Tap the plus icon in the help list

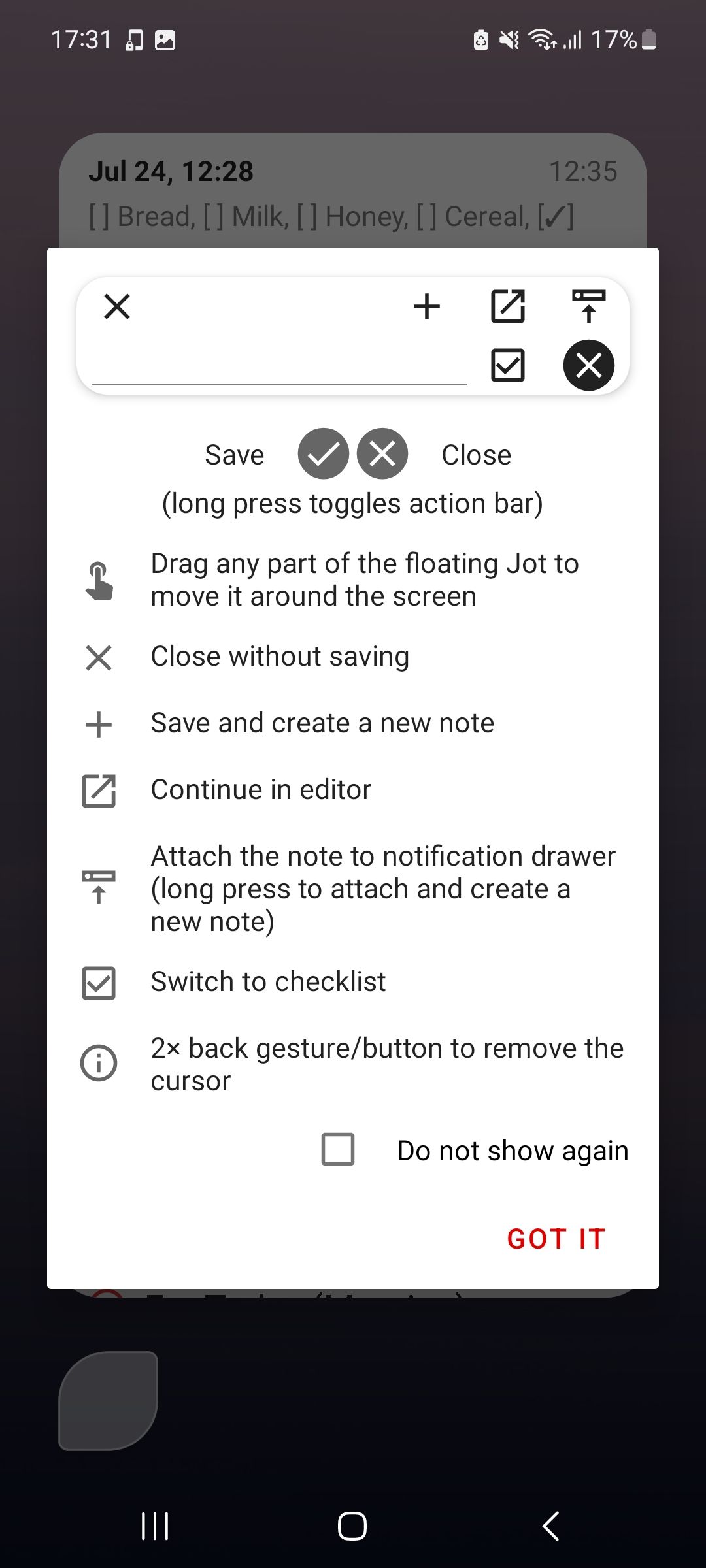pos(99,723)
